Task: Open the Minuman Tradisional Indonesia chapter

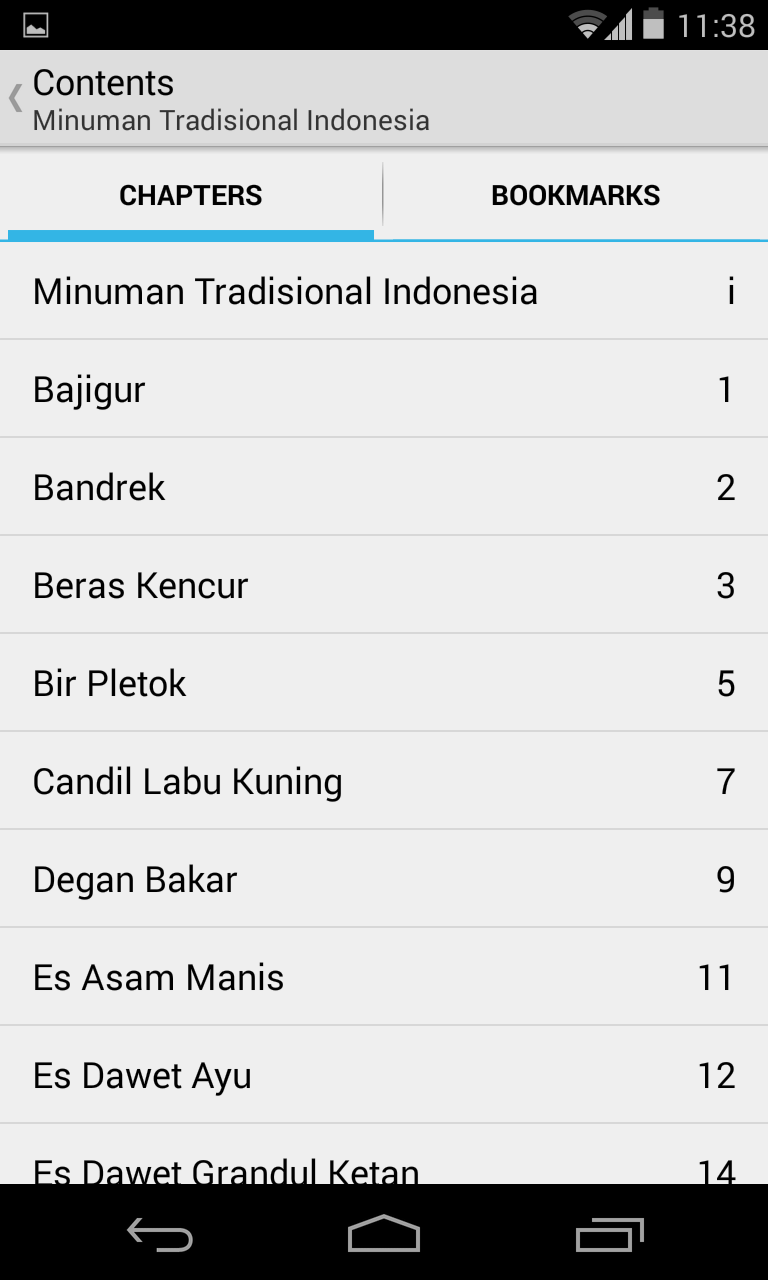Action: click(384, 291)
